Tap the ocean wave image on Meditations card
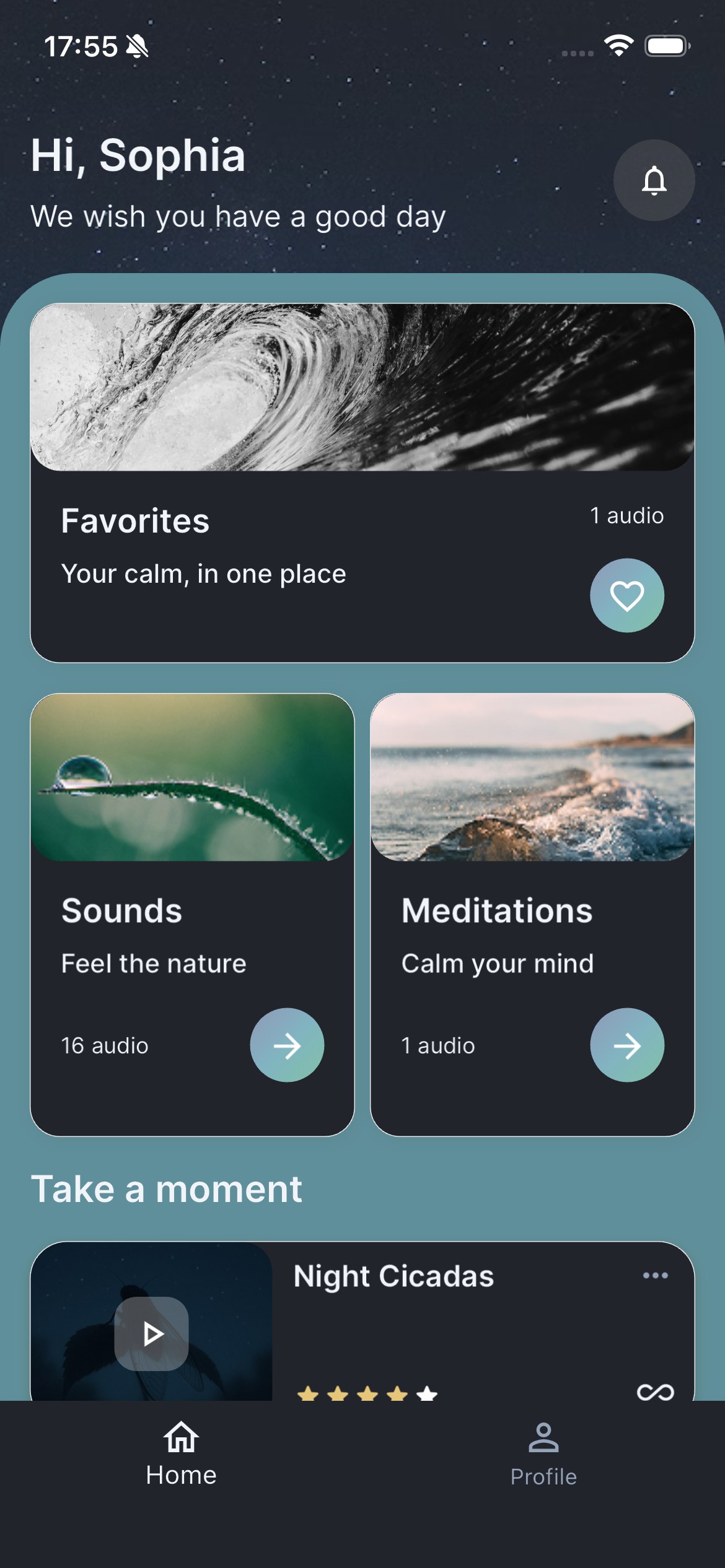Viewport: 725px width, 1568px height. pos(535,778)
